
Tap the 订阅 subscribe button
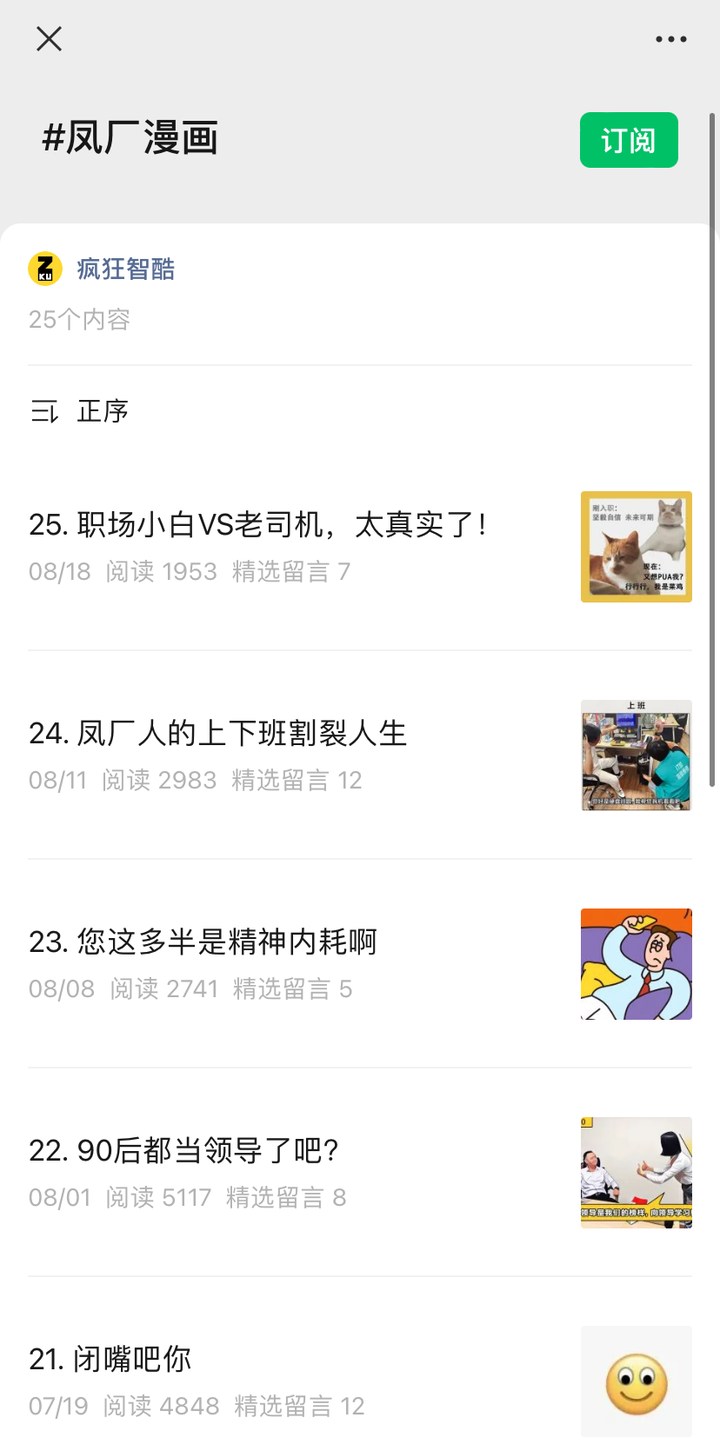point(628,141)
